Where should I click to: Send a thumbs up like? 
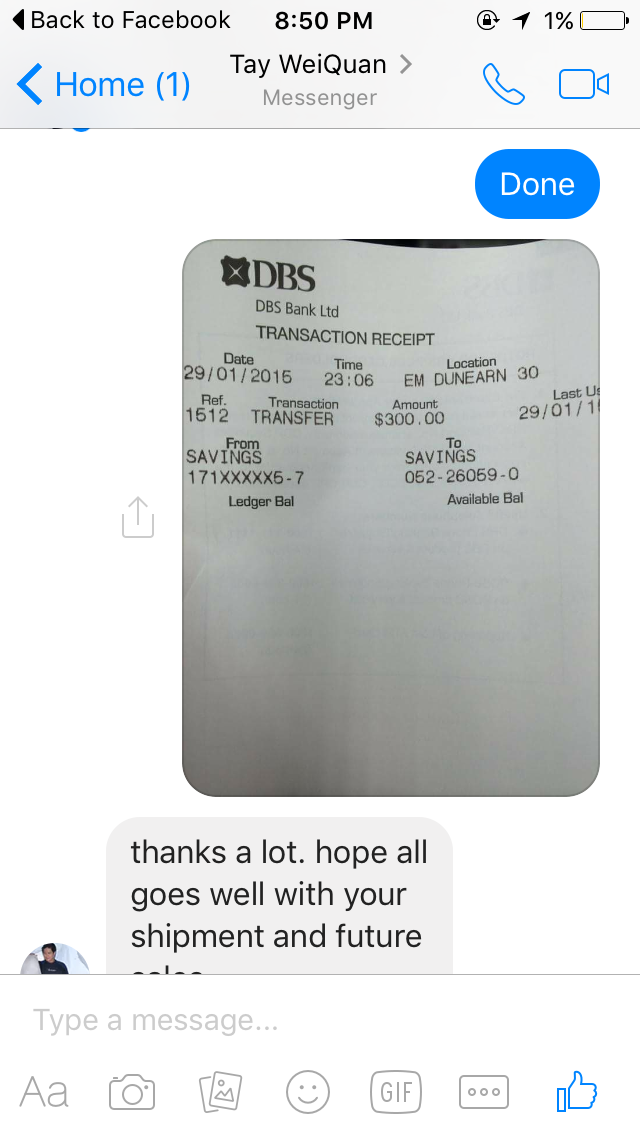click(577, 1090)
